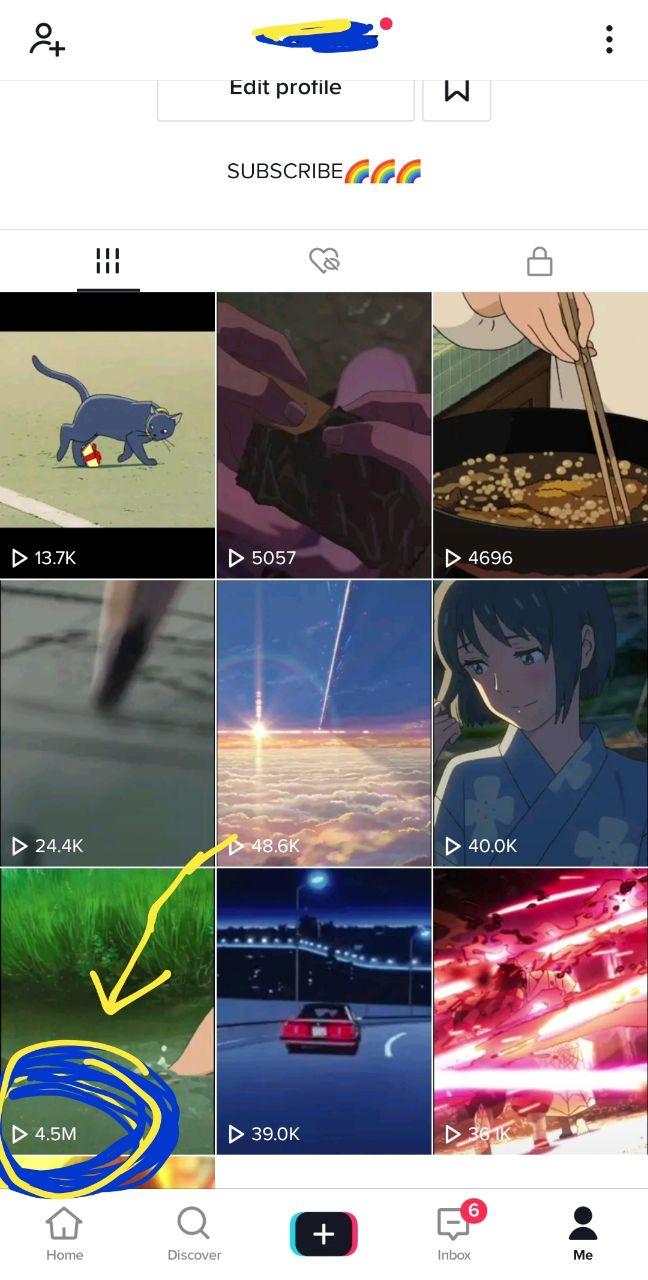
Task: Play the red car video with 39.0K views
Action: (324, 1010)
